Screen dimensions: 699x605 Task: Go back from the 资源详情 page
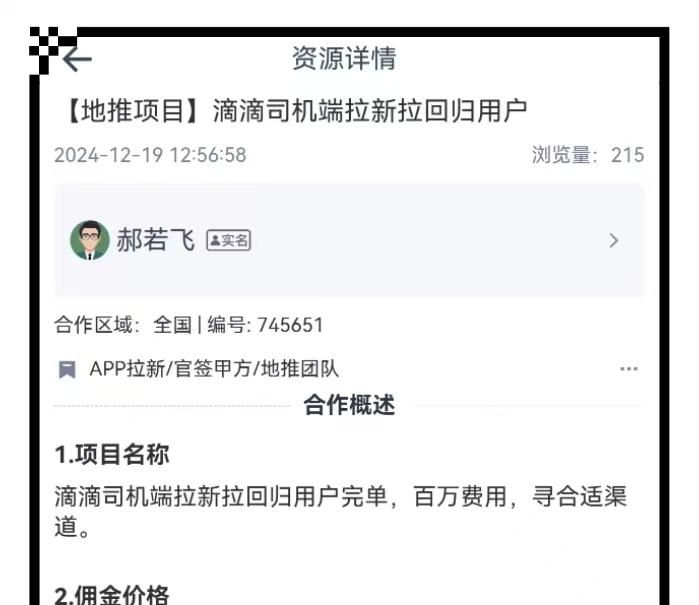(x=77, y=60)
